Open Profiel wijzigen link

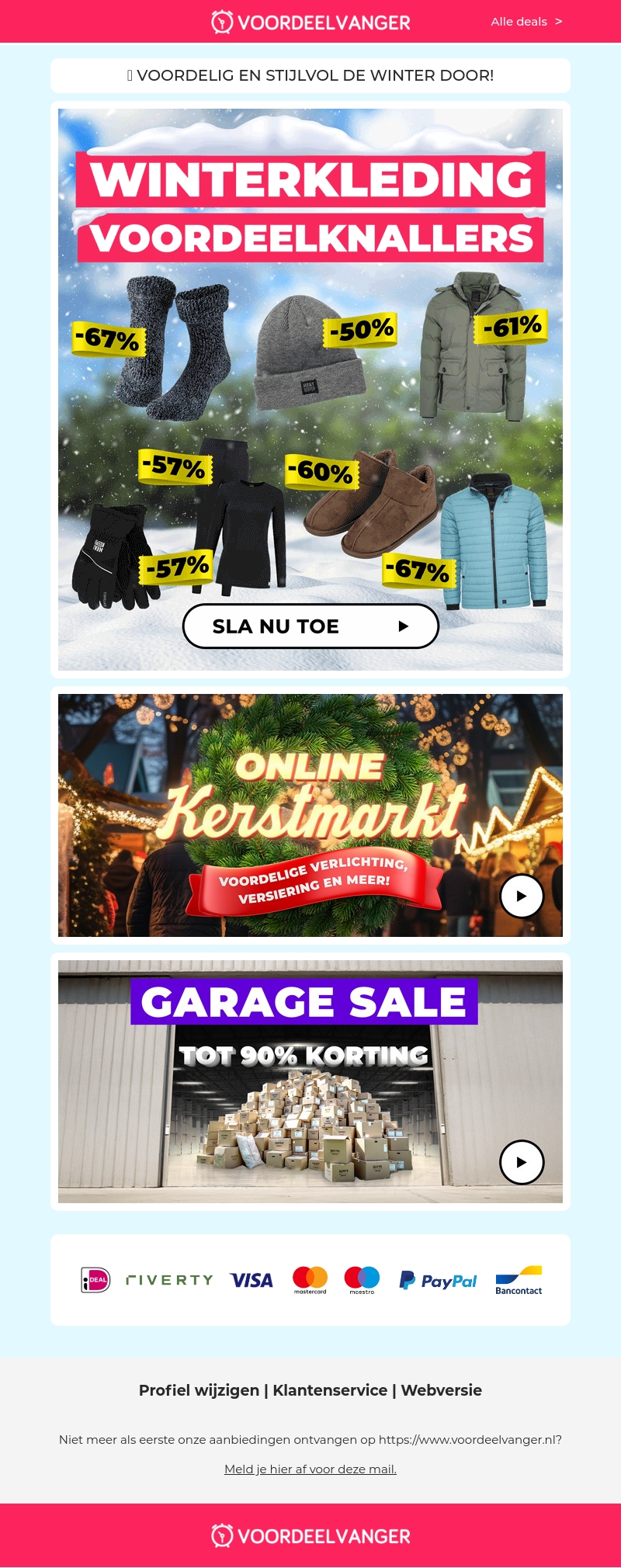click(x=199, y=1390)
